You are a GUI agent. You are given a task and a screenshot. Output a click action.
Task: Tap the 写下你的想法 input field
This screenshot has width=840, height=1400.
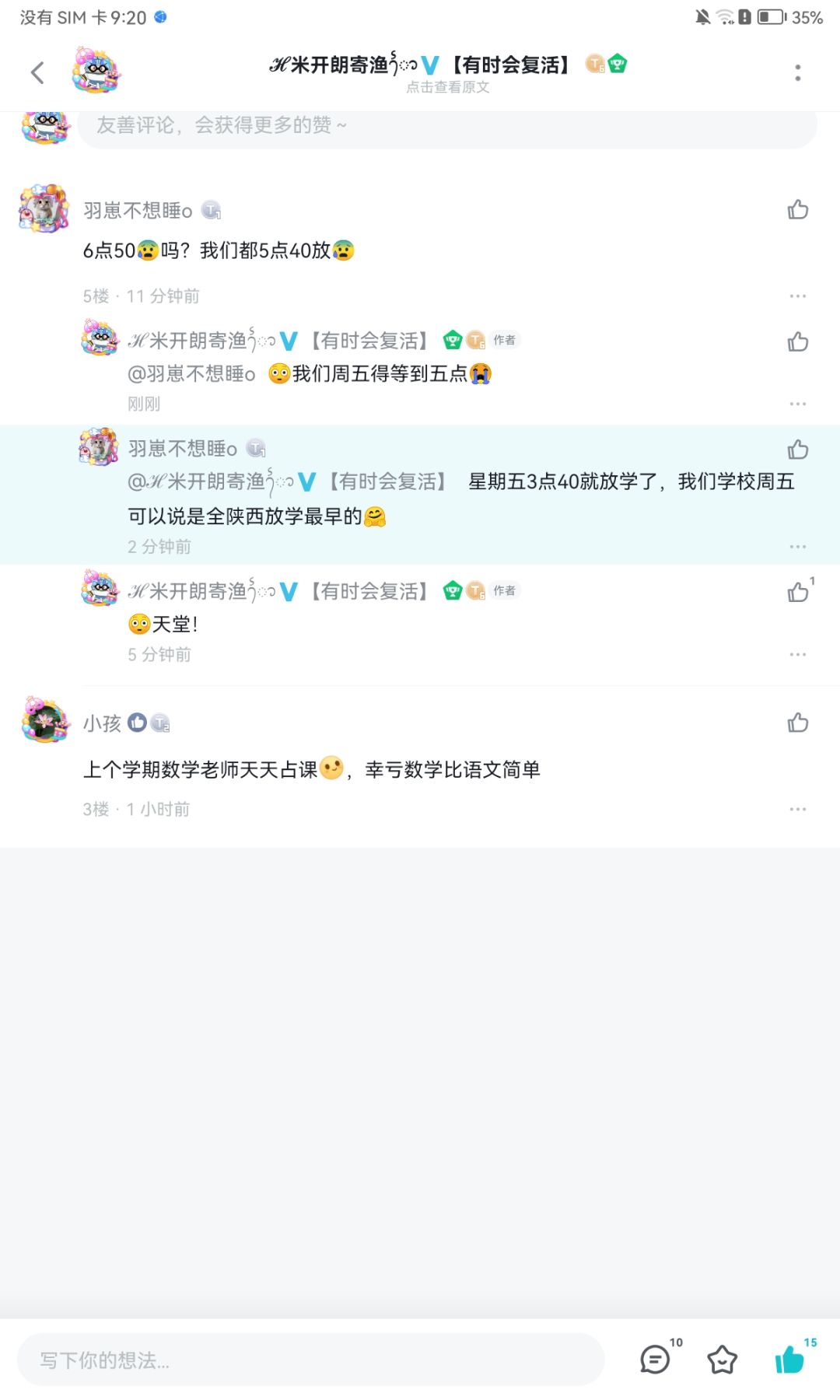pos(311,1360)
